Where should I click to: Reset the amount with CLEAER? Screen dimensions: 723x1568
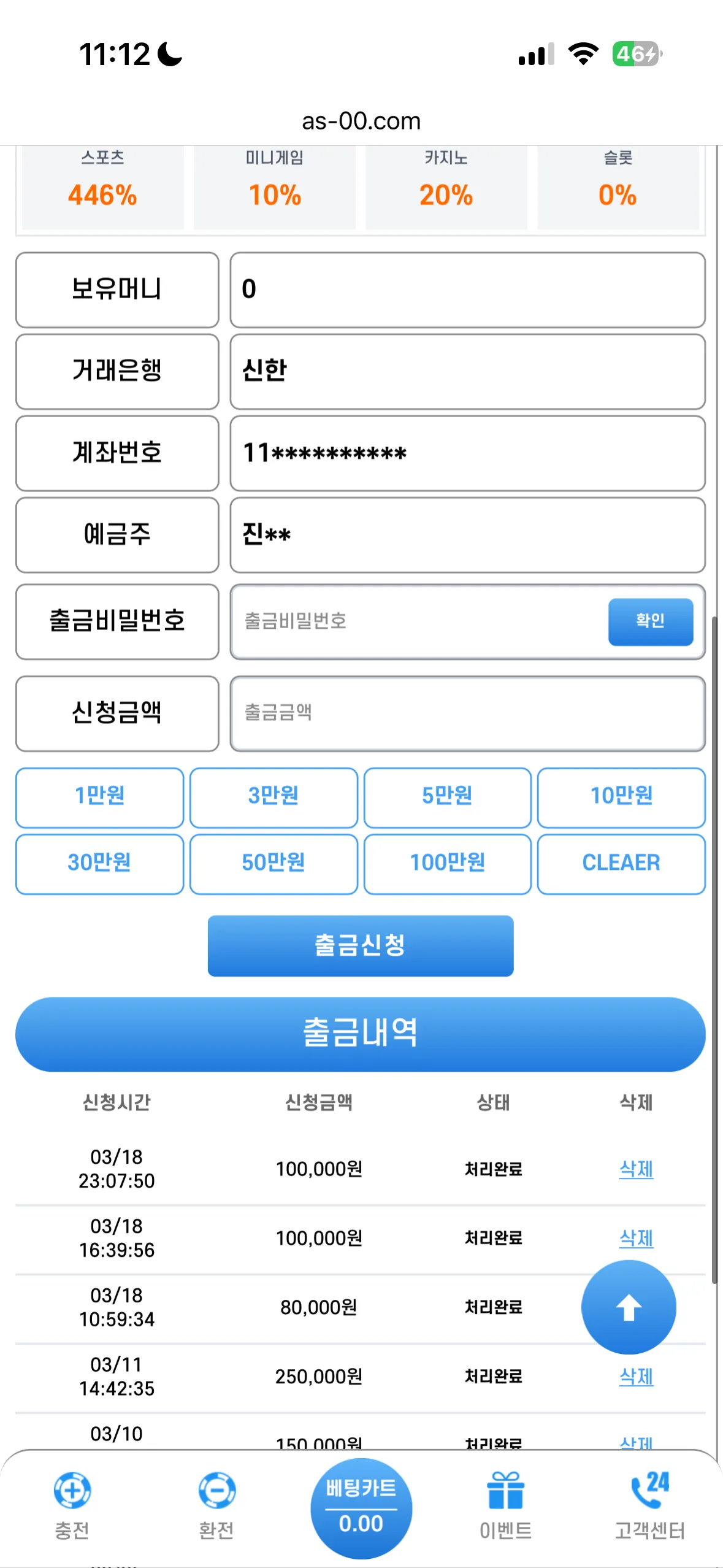[621, 864]
